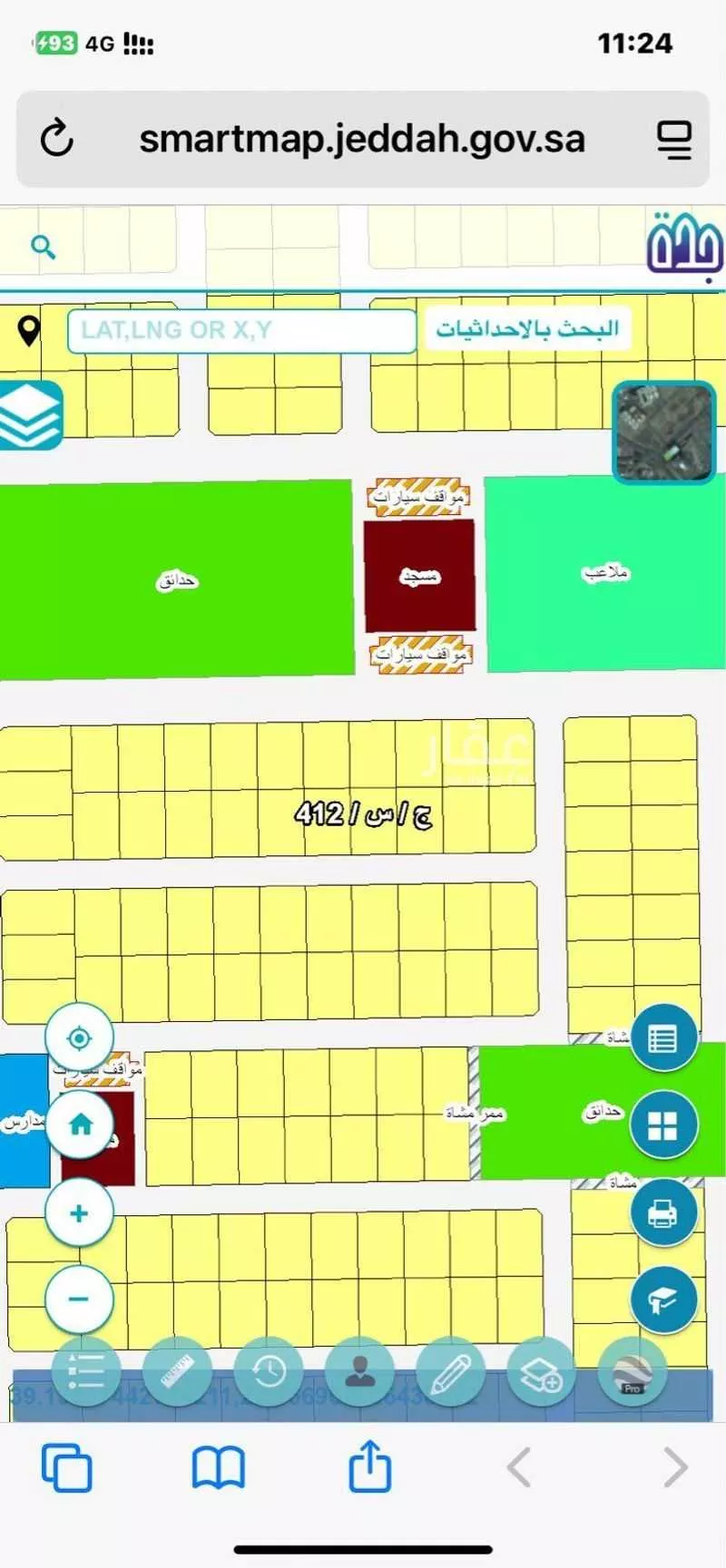Open the pencil drawing tool

[450, 1372]
